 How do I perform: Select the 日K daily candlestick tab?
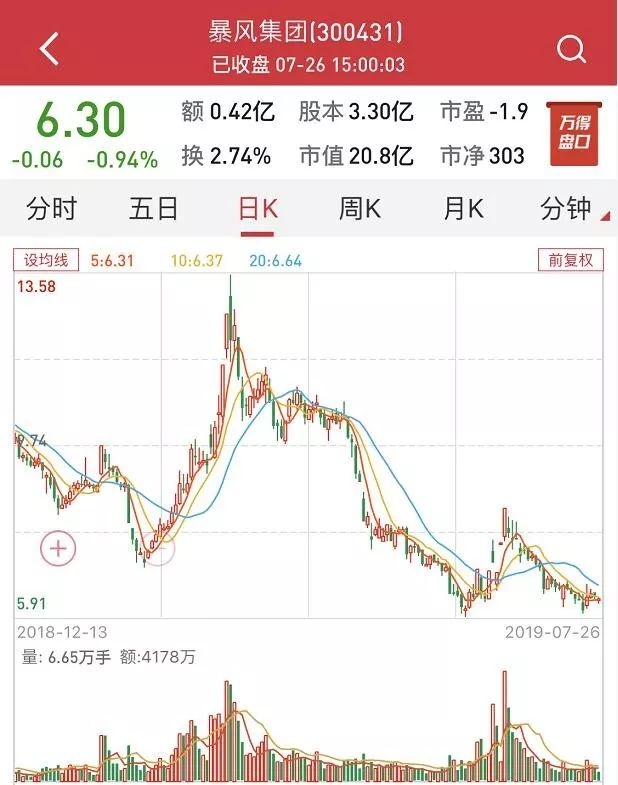[257, 209]
